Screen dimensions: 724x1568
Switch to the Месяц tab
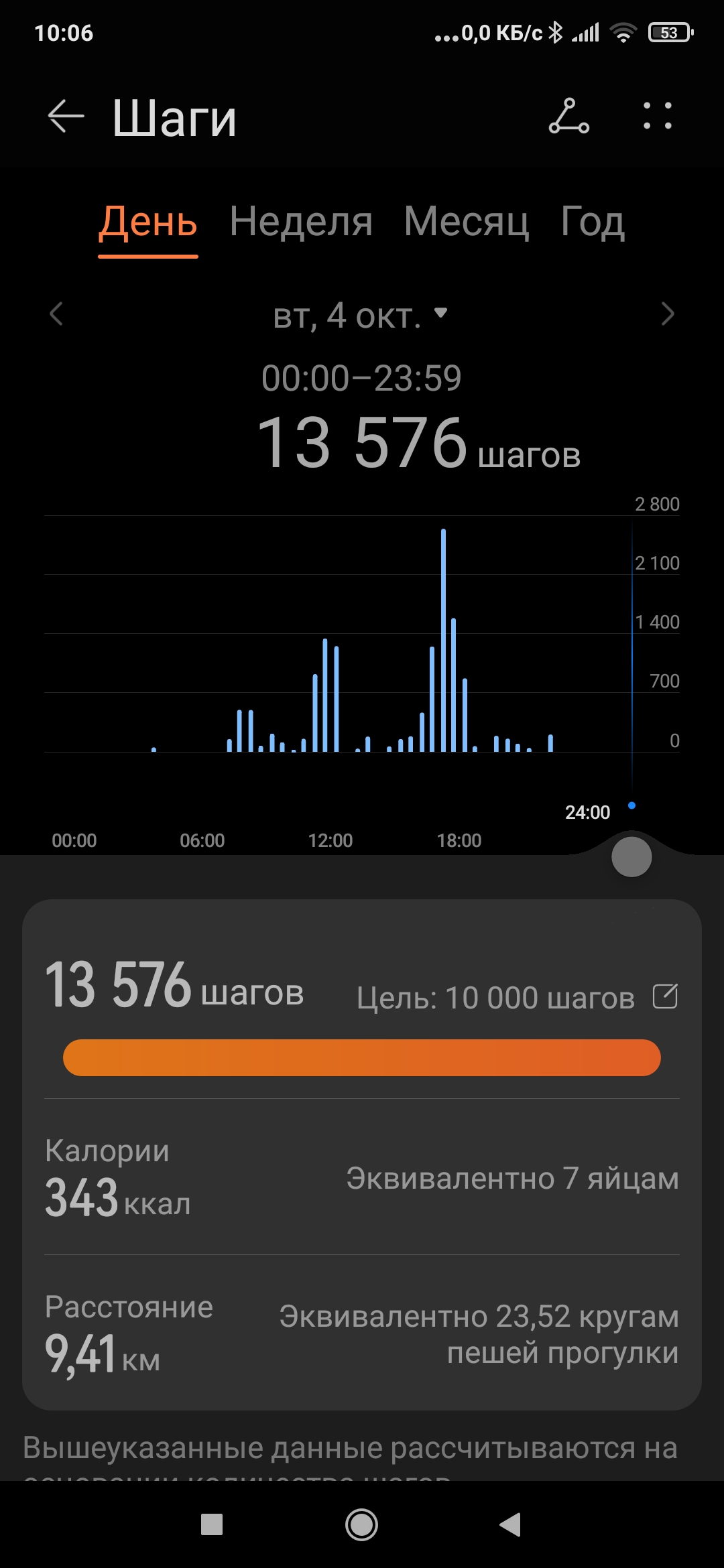(x=467, y=222)
